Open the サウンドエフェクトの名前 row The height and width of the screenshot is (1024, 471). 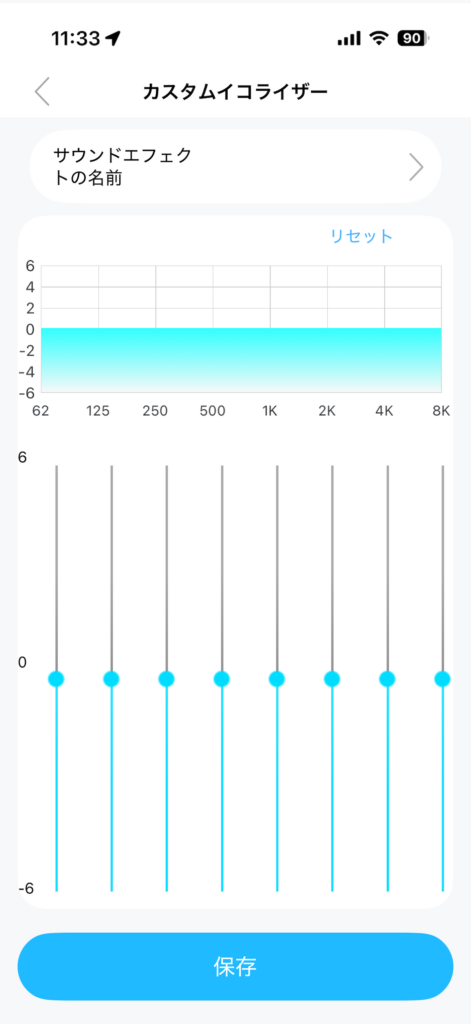[x=235, y=167]
